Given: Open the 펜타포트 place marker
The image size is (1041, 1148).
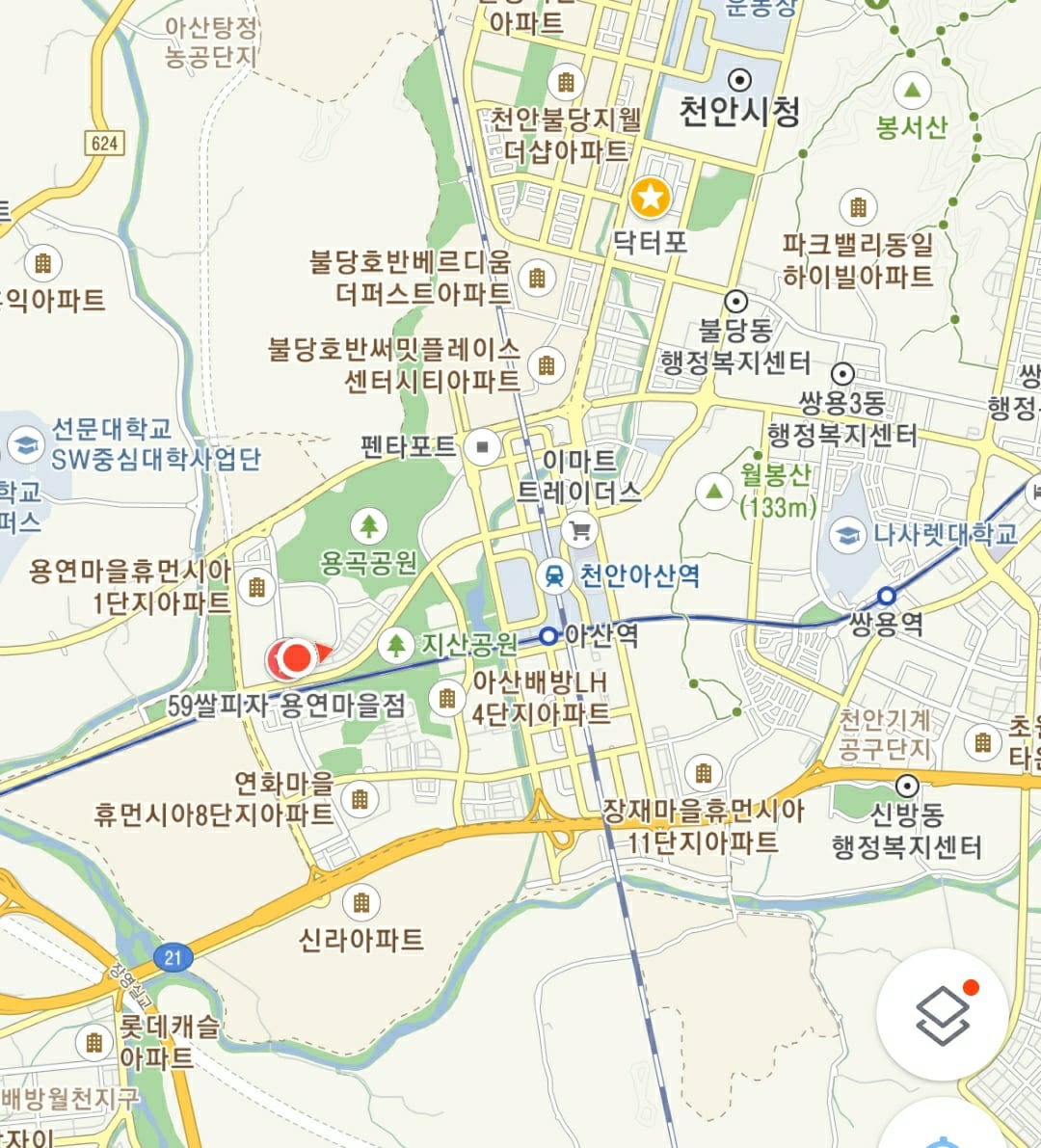Looking at the screenshot, I should tap(482, 447).
